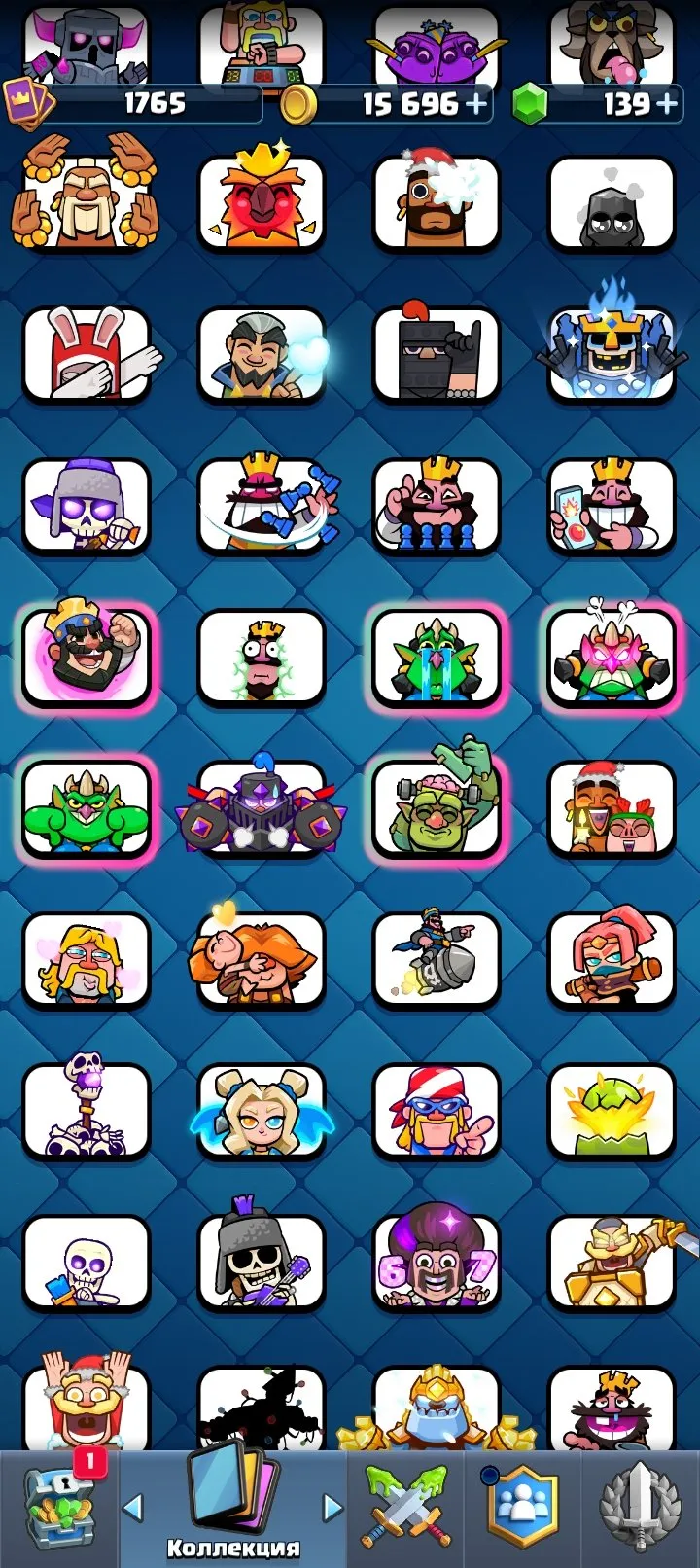Select the skull staff with bones emote
This screenshot has height=1568, width=700.
tap(87, 1109)
